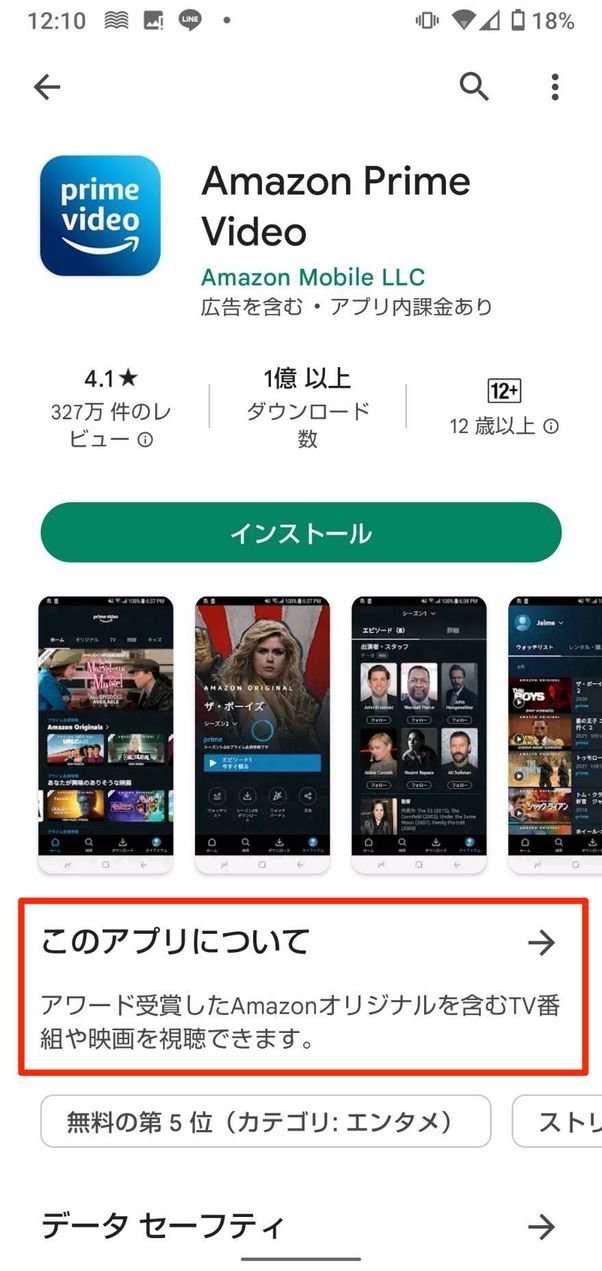This screenshot has height=1271, width=602.
Task: Go back using the top-left arrow
Action: [x=47, y=87]
